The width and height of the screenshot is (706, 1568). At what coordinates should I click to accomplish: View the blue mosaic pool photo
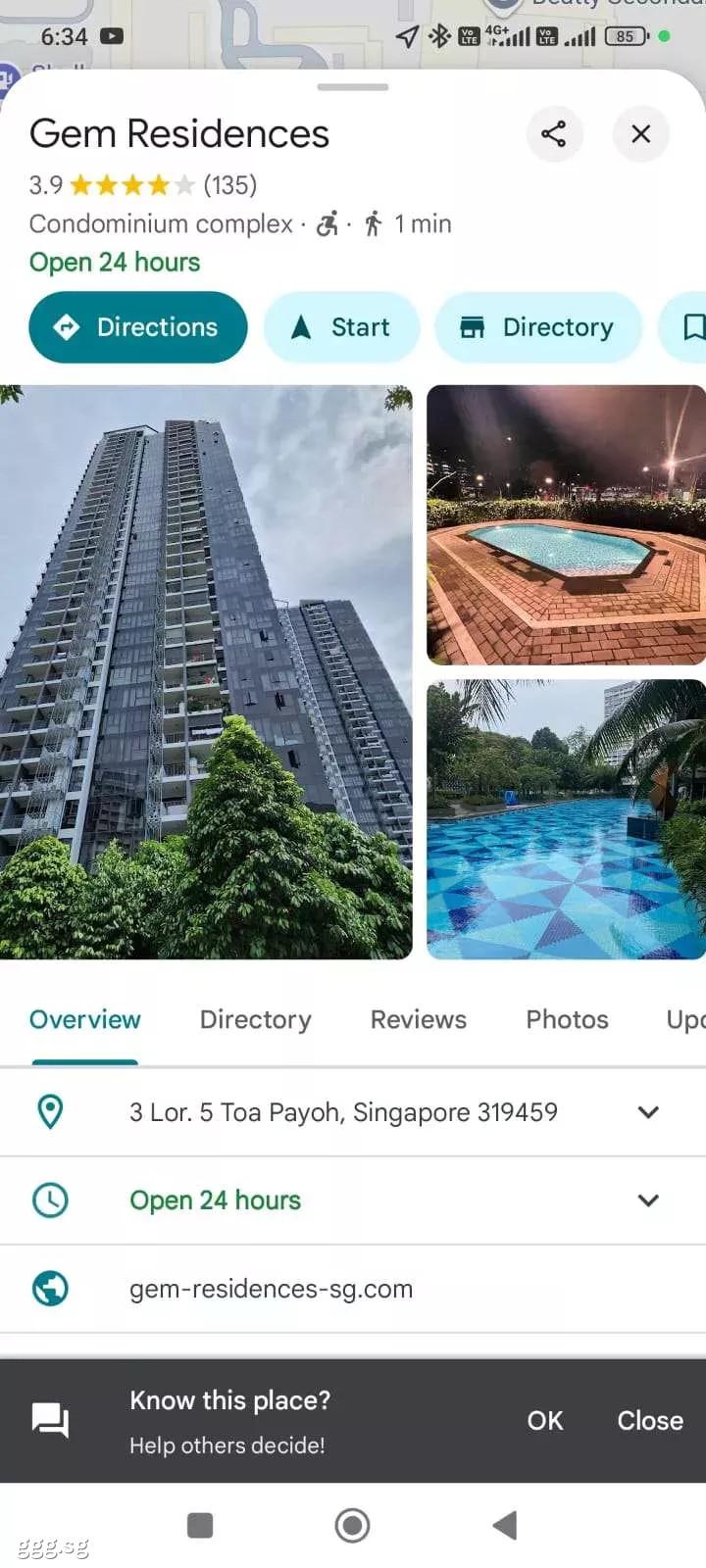567,819
